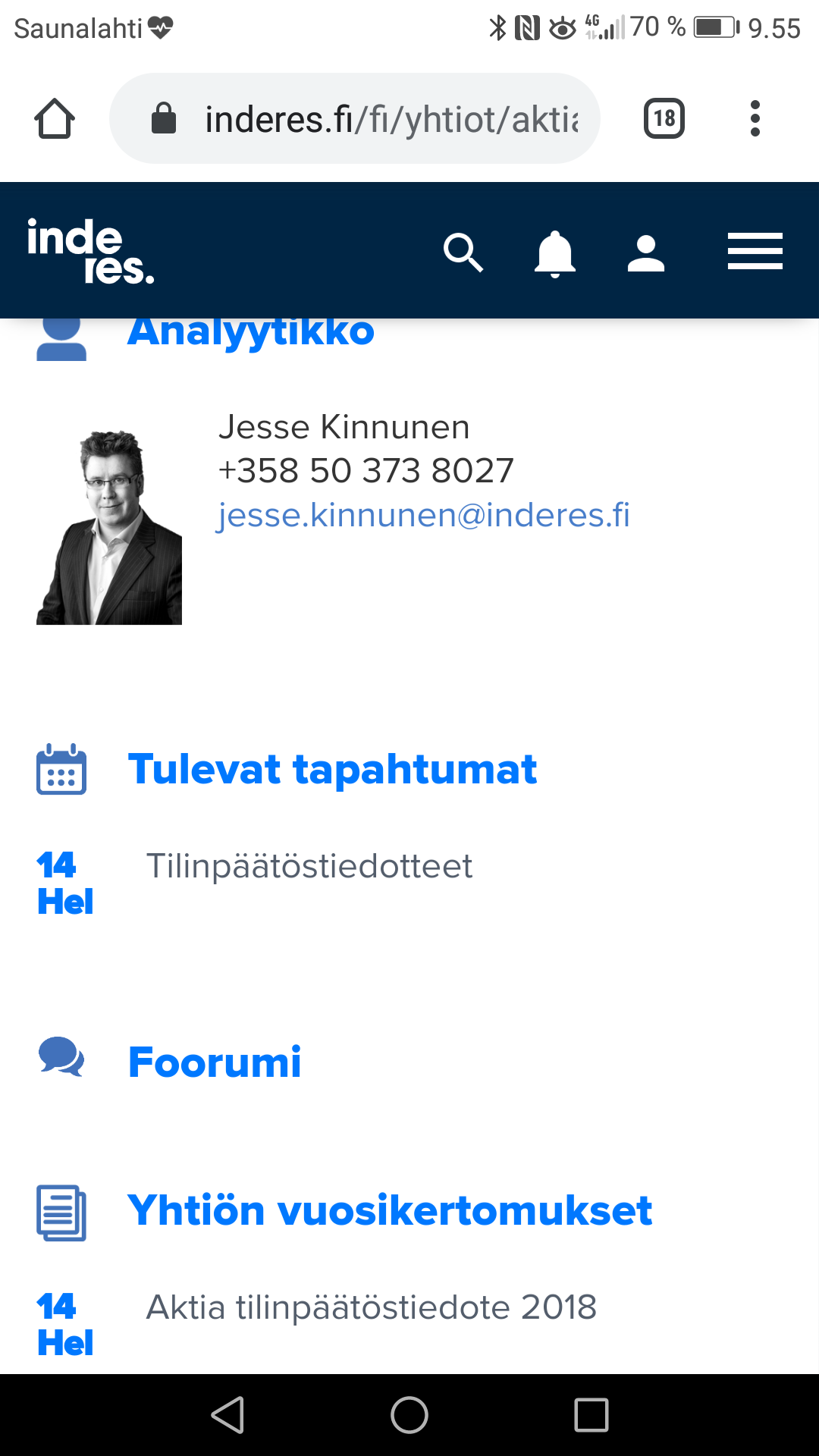Open the hamburger menu

coord(755,252)
